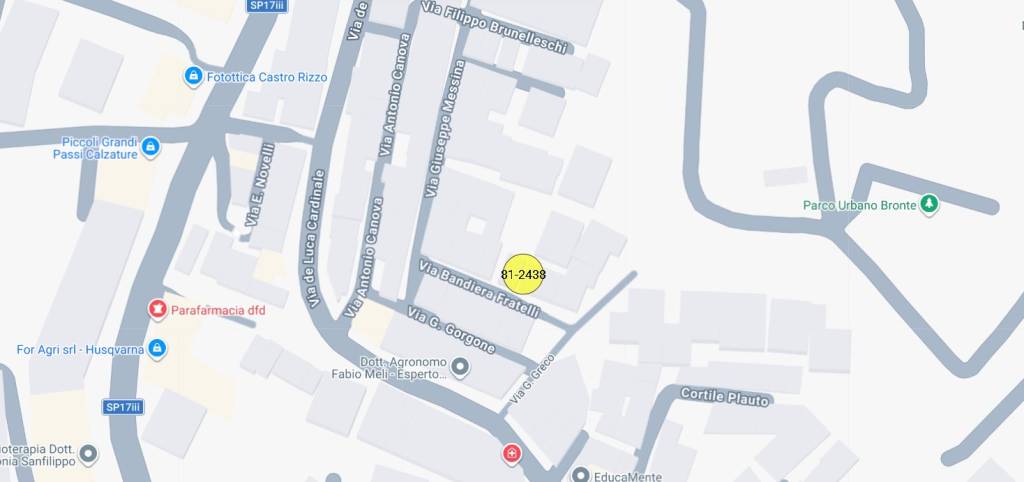This screenshot has height=482, width=1024.
Task: Select the Piccoli Grandi Passi Calzature pin
Action: pos(151,147)
